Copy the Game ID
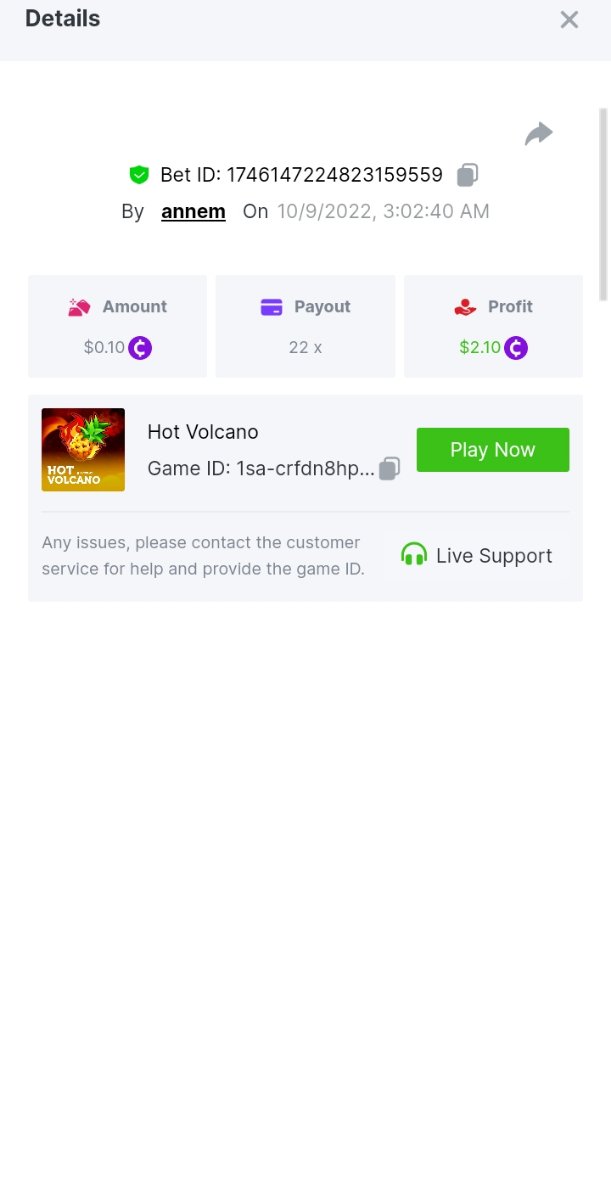This screenshot has height=1200, width=611. click(390, 468)
